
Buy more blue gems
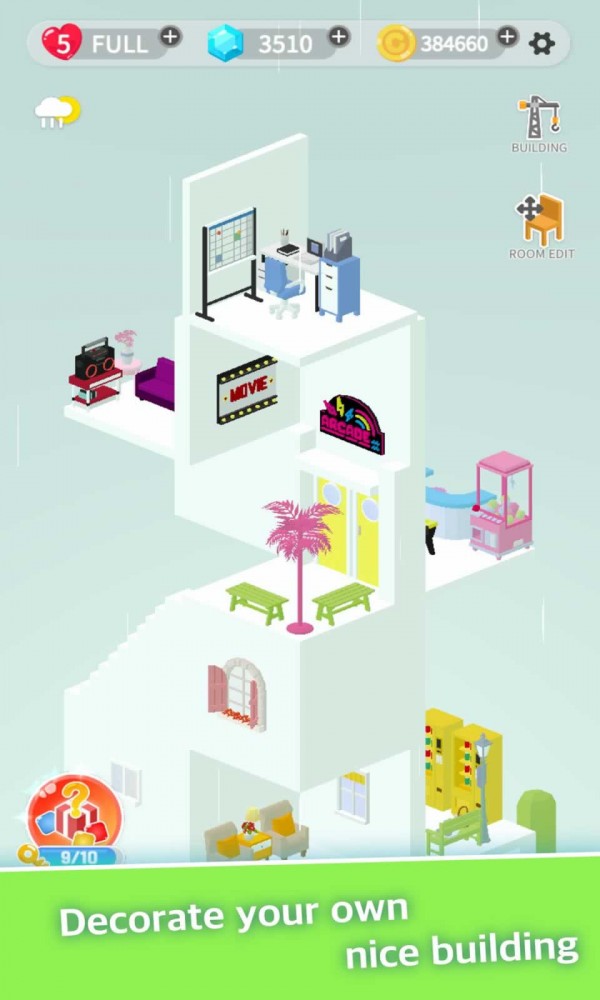tap(339, 37)
